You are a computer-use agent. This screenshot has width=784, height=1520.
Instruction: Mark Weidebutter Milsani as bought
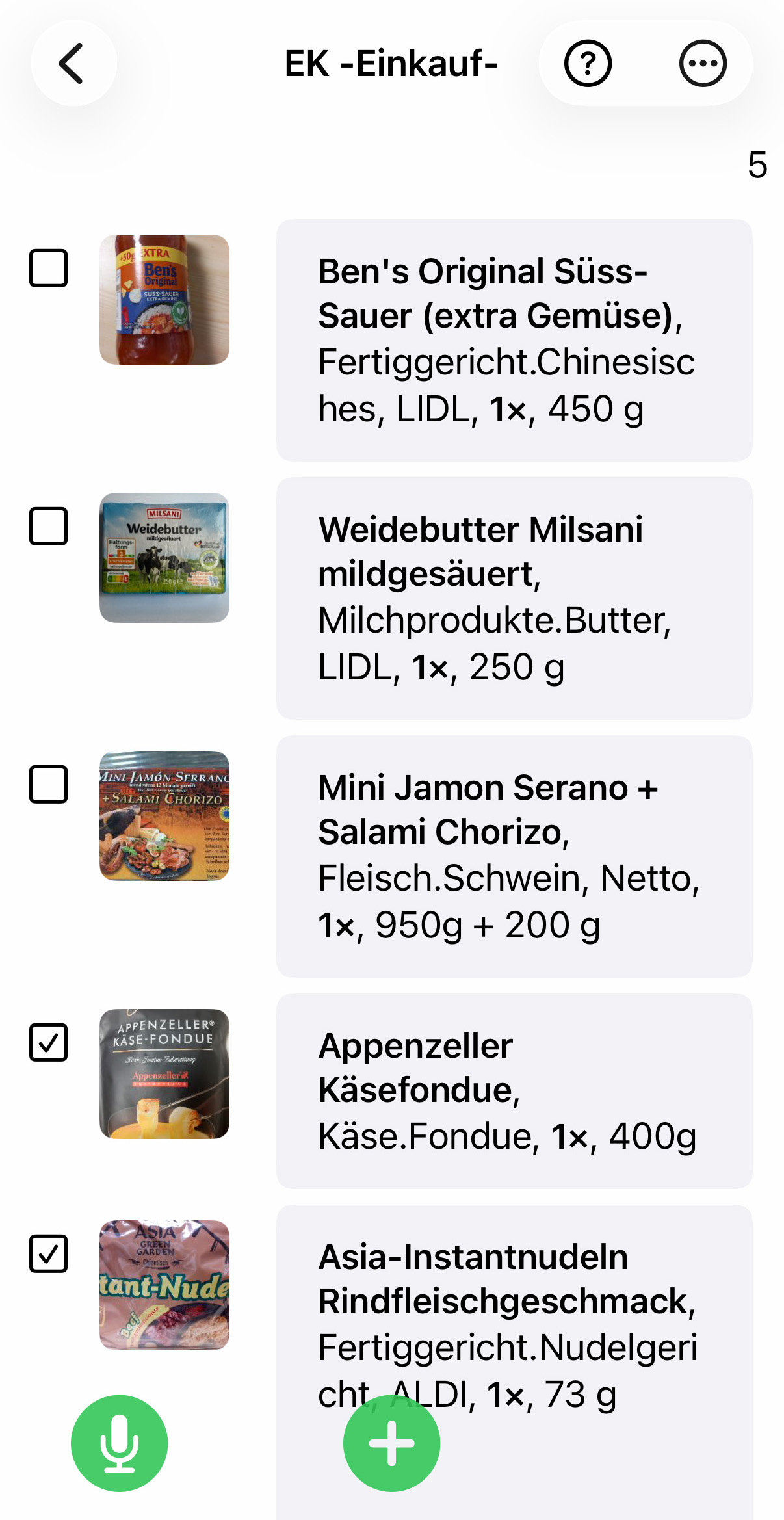click(x=49, y=526)
